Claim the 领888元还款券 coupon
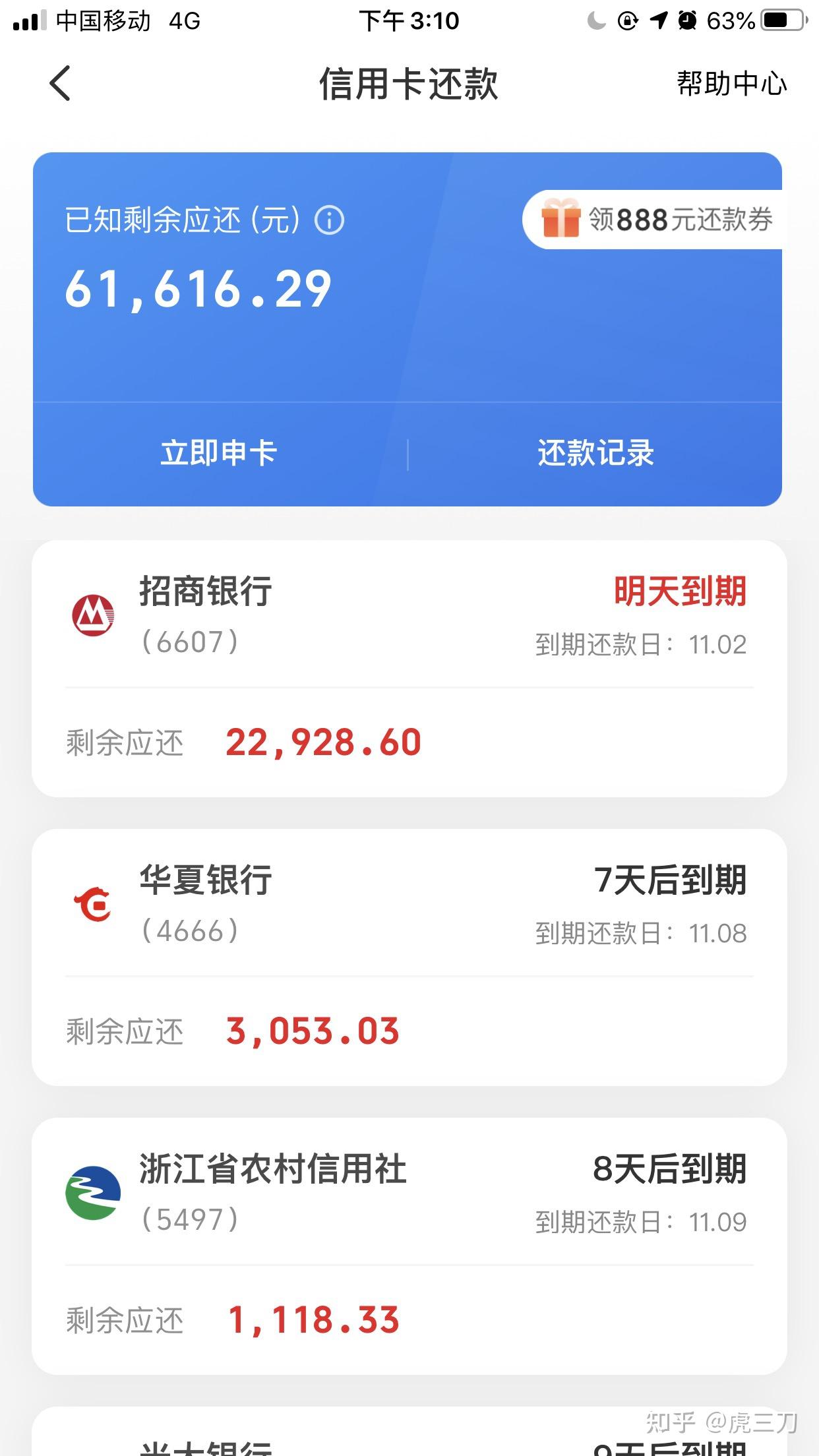Image resolution: width=819 pixels, height=1456 pixels. 654,220
